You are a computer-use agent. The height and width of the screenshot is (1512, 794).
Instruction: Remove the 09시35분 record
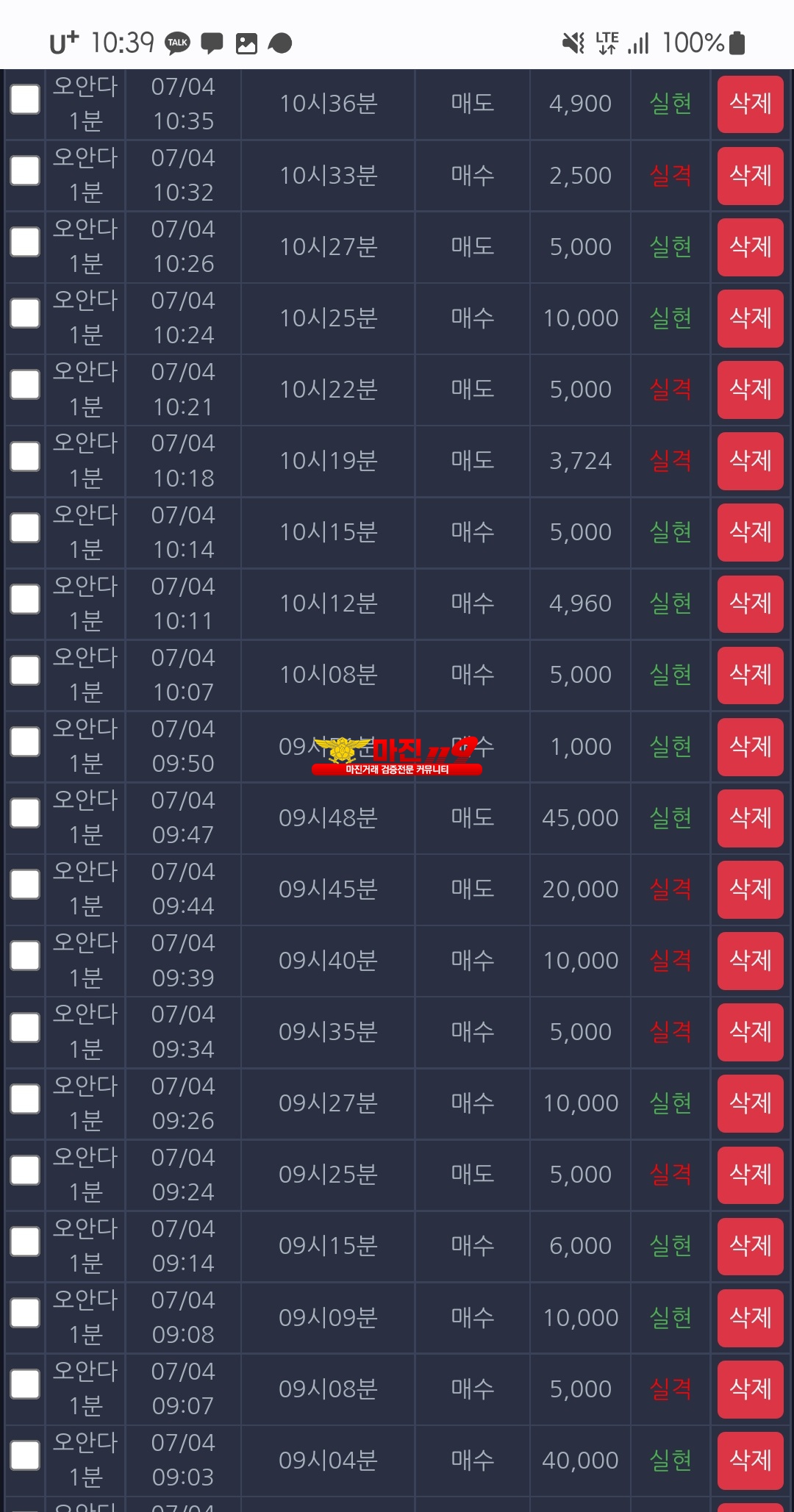[x=750, y=1032]
